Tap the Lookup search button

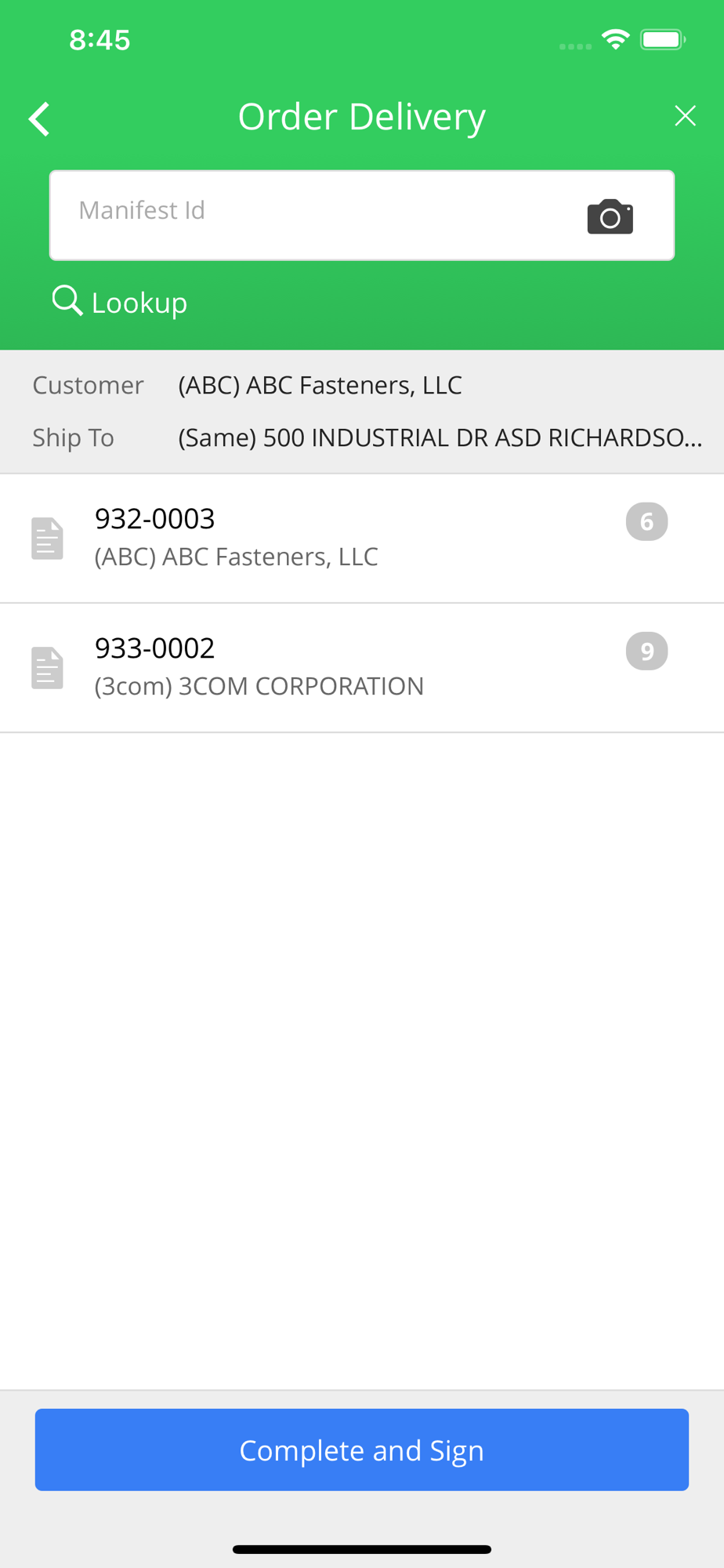120,302
